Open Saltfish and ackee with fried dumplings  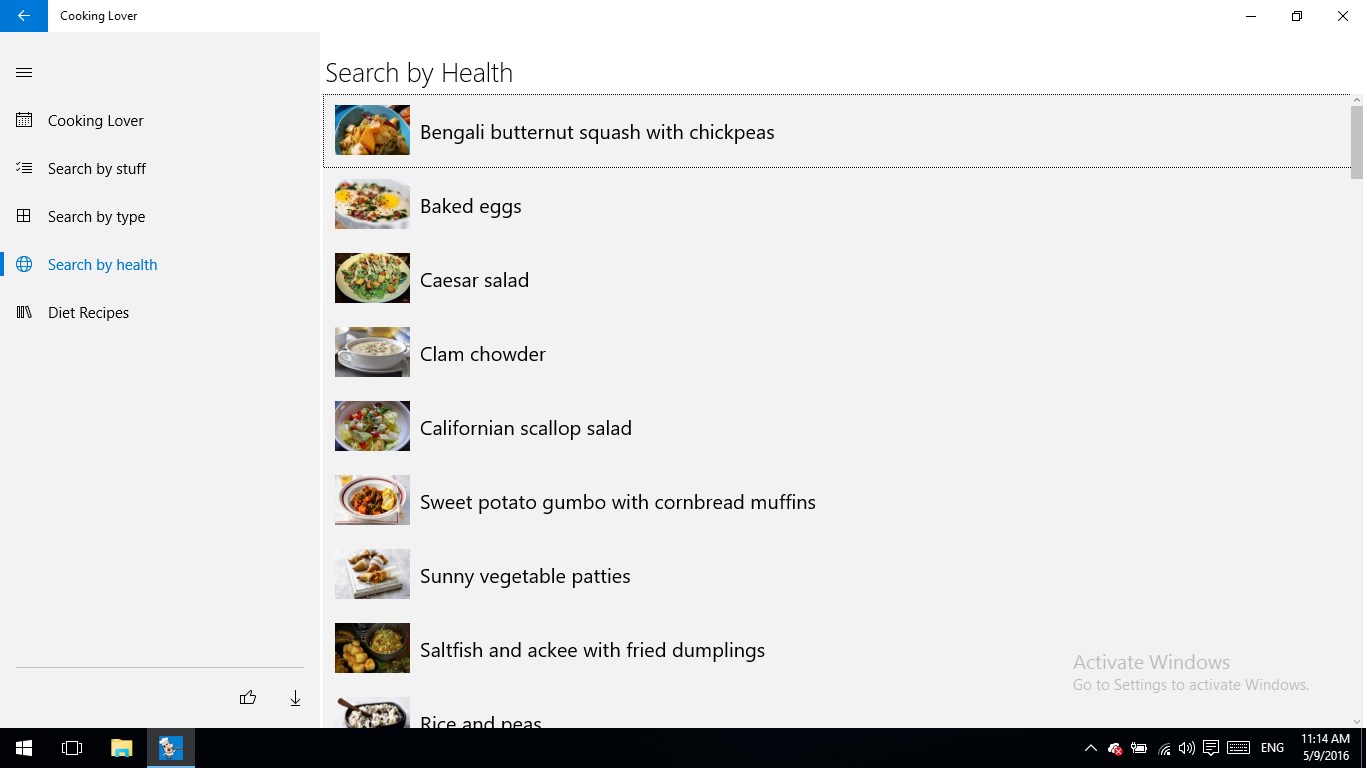point(592,650)
